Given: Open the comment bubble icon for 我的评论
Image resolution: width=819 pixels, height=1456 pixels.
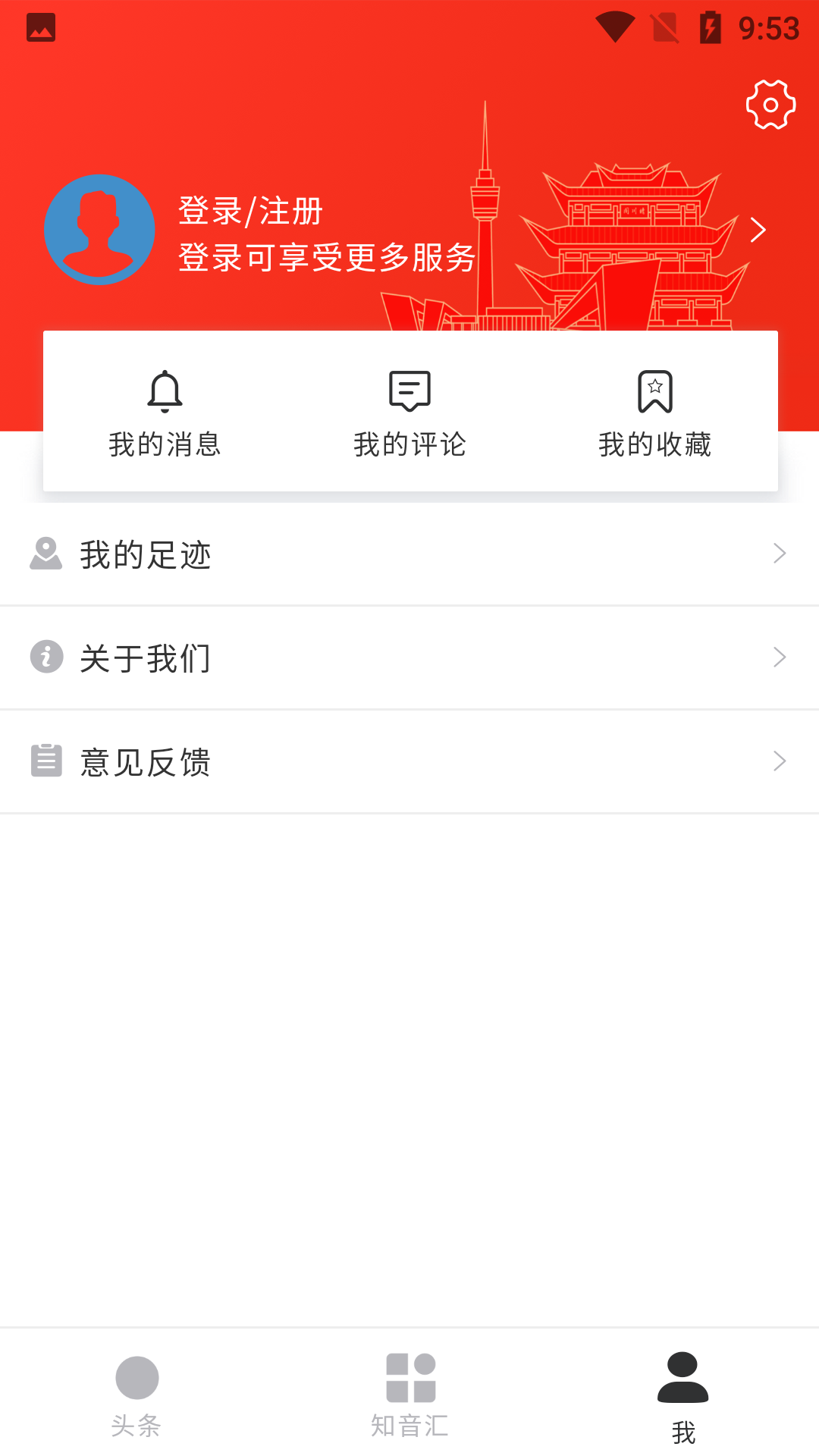Looking at the screenshot, I should 409,391.
